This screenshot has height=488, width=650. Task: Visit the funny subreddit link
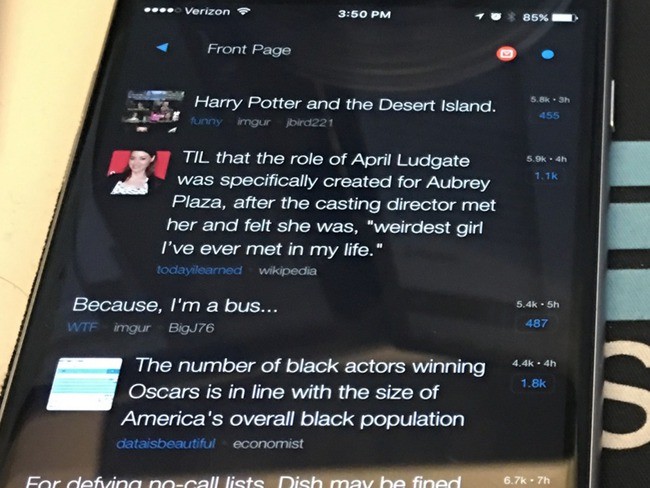[x=207, y=123]
